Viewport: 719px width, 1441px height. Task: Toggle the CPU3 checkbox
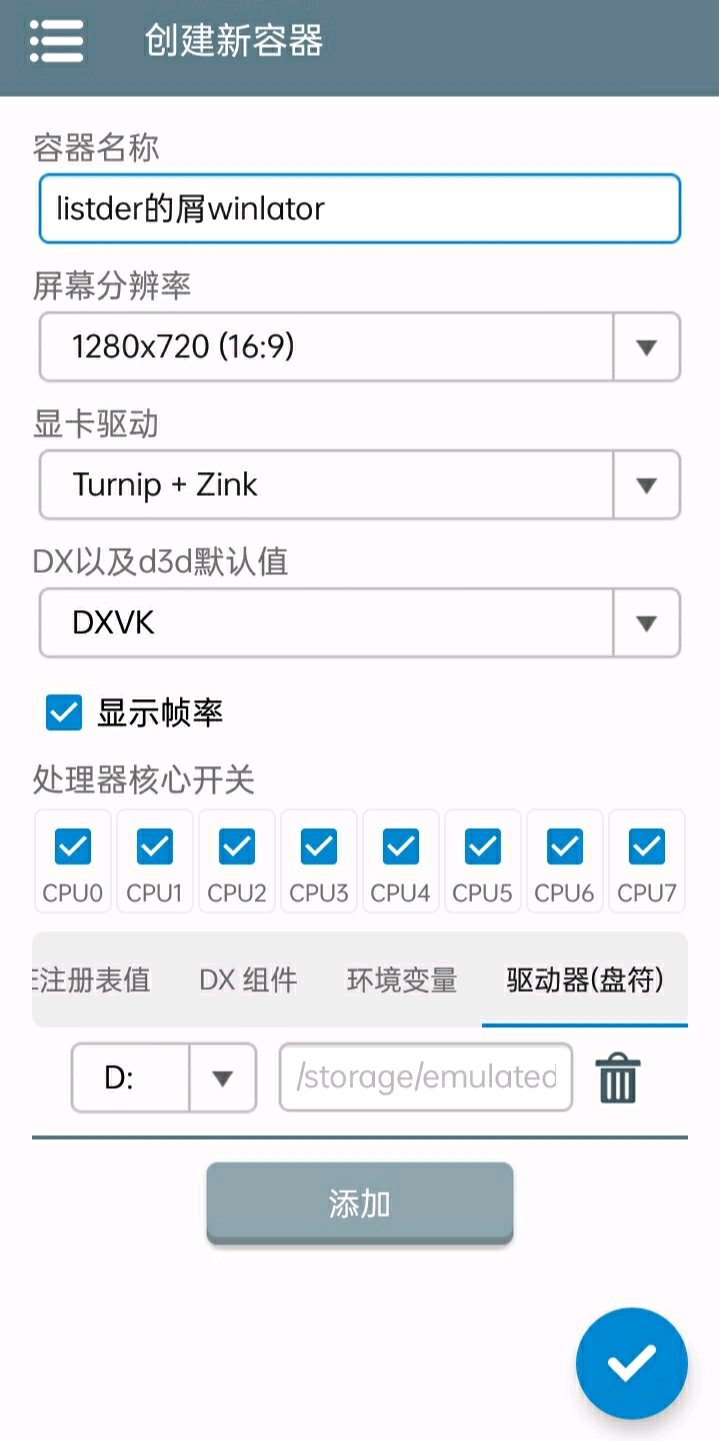pos(318,847)
